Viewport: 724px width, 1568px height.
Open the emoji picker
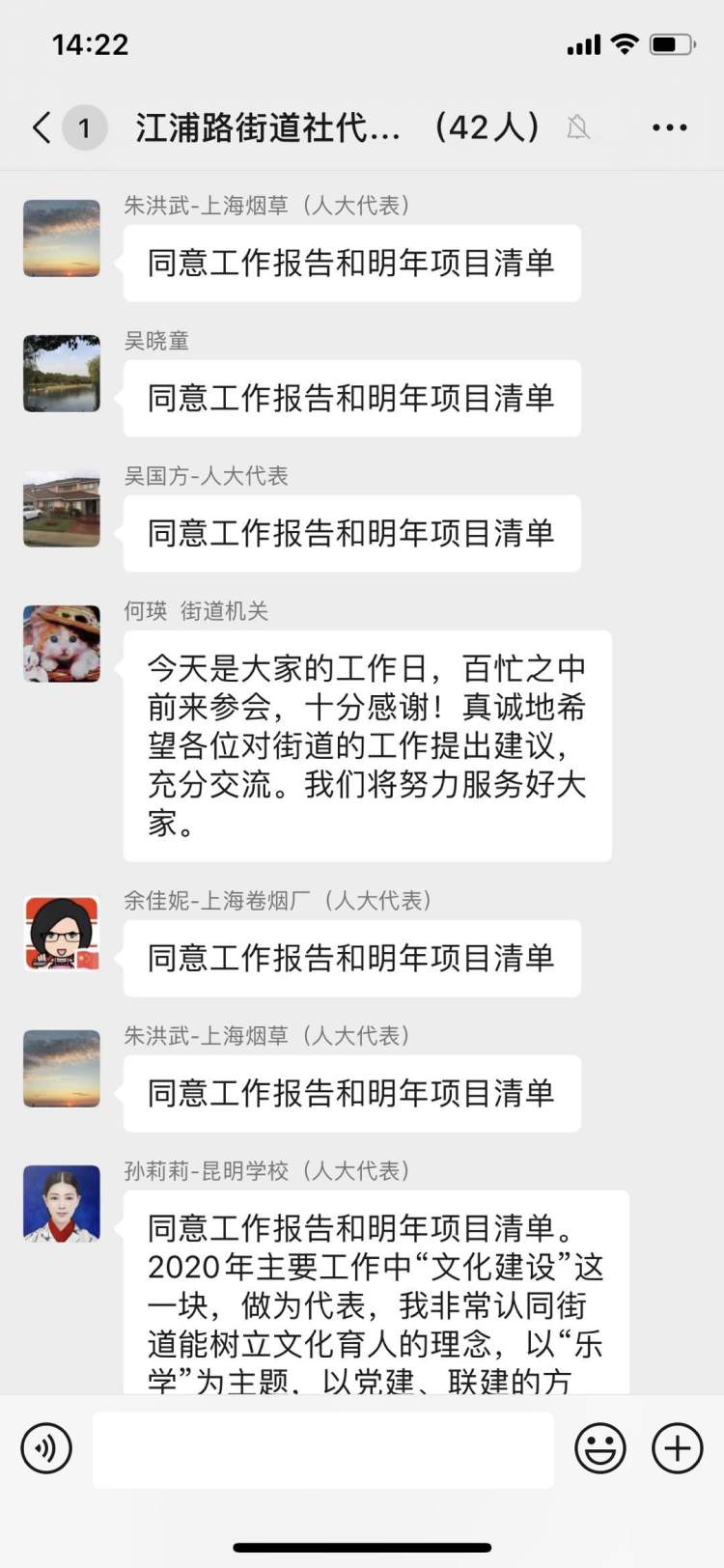click(600, 1448)
